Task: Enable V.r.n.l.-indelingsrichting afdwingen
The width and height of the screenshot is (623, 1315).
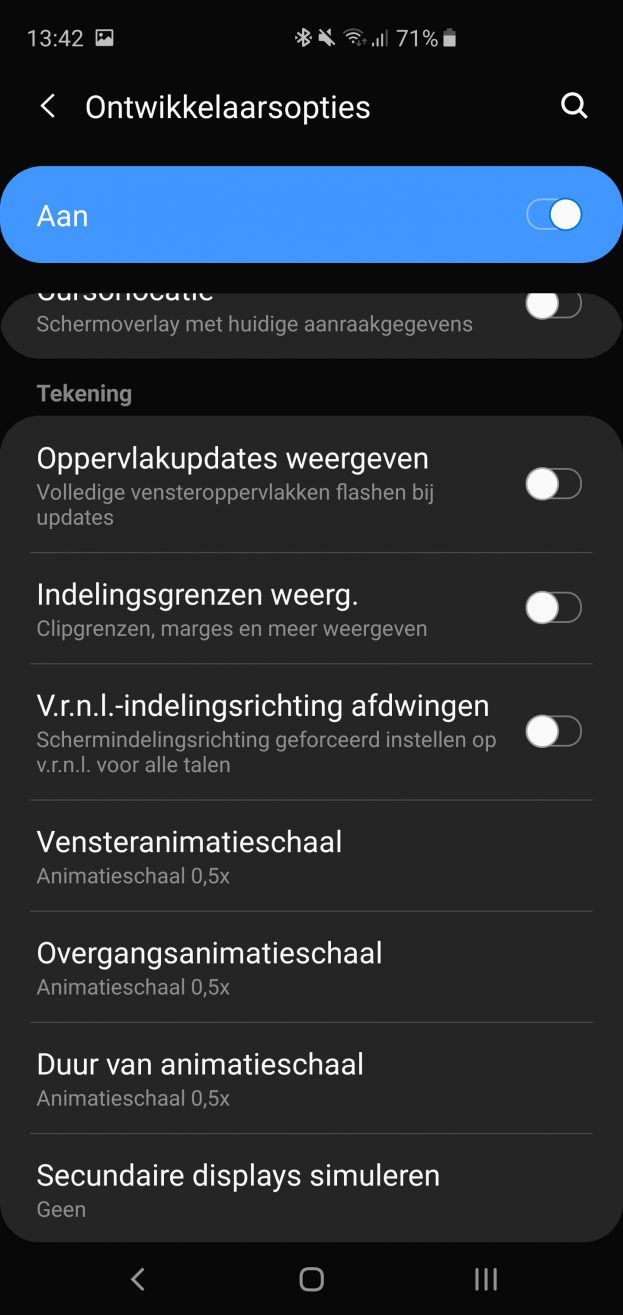Action: click(x=554, y=732)
